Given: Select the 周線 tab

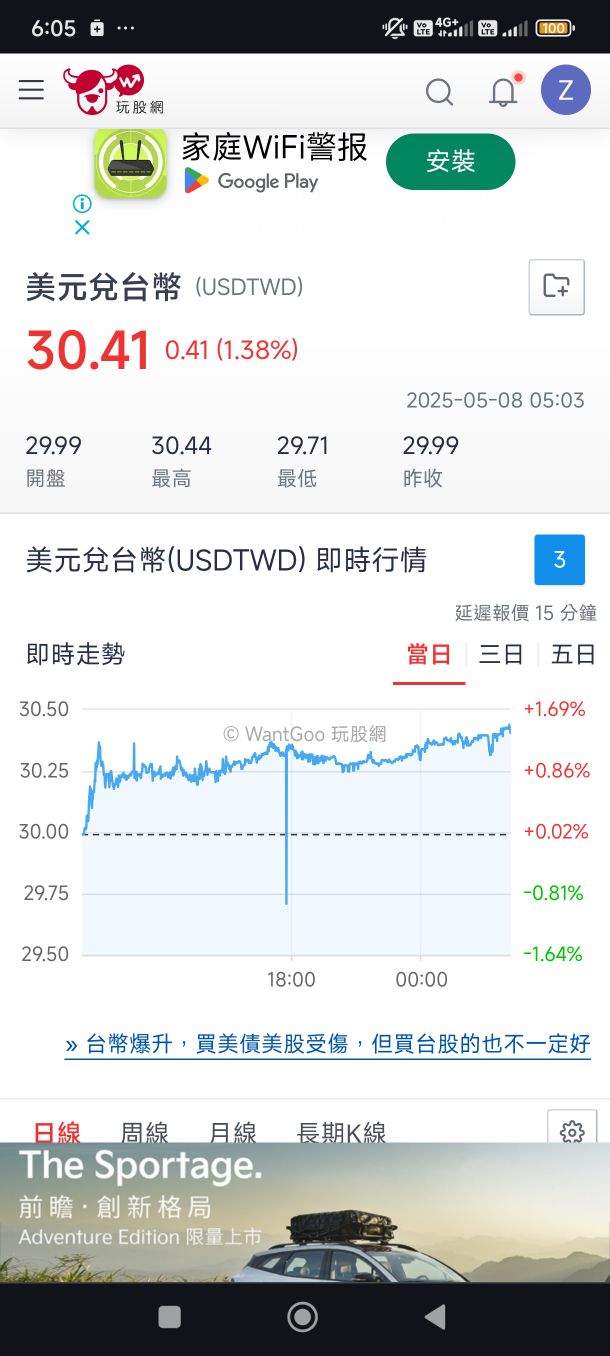Looking at the screenshot, I should 145,1132.
